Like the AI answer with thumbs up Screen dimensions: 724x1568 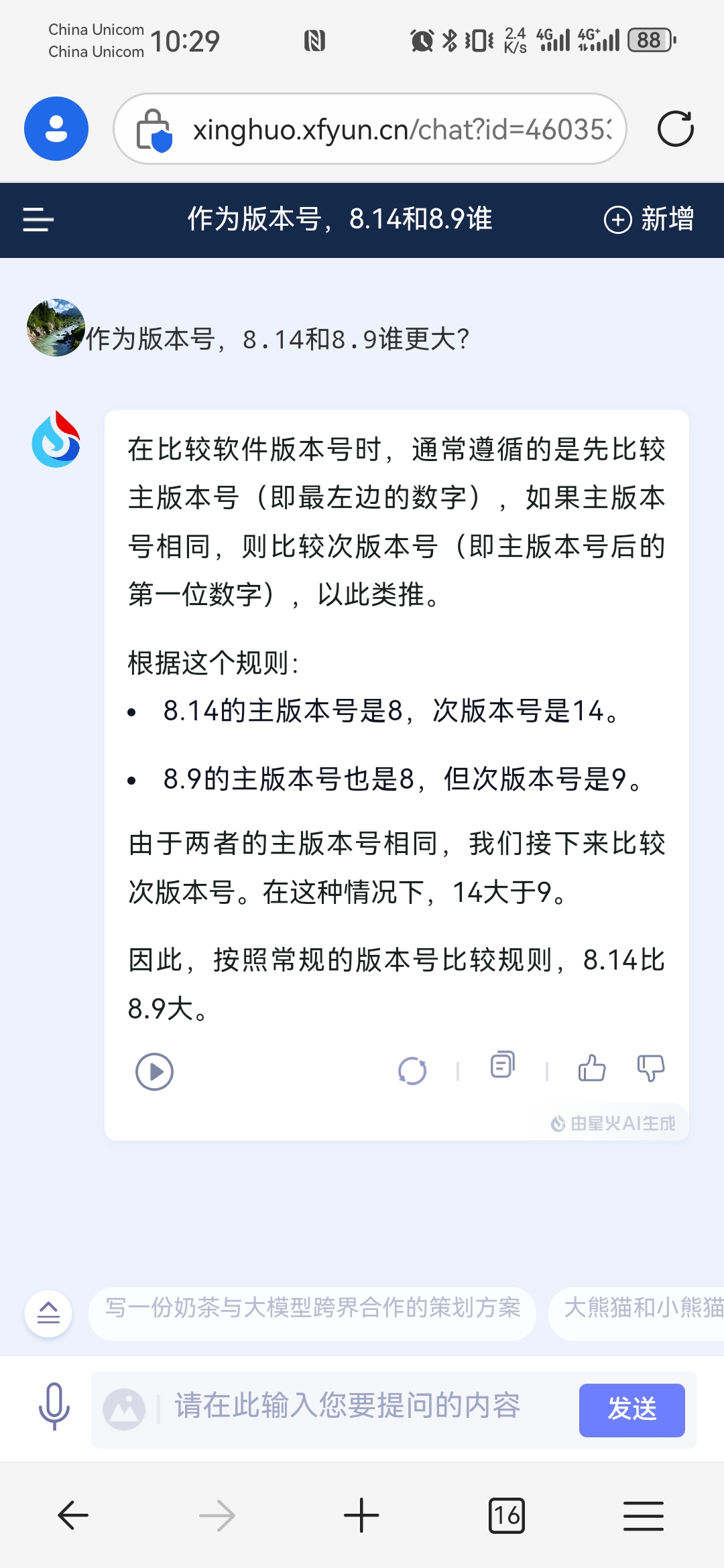tap(591, 1067)
